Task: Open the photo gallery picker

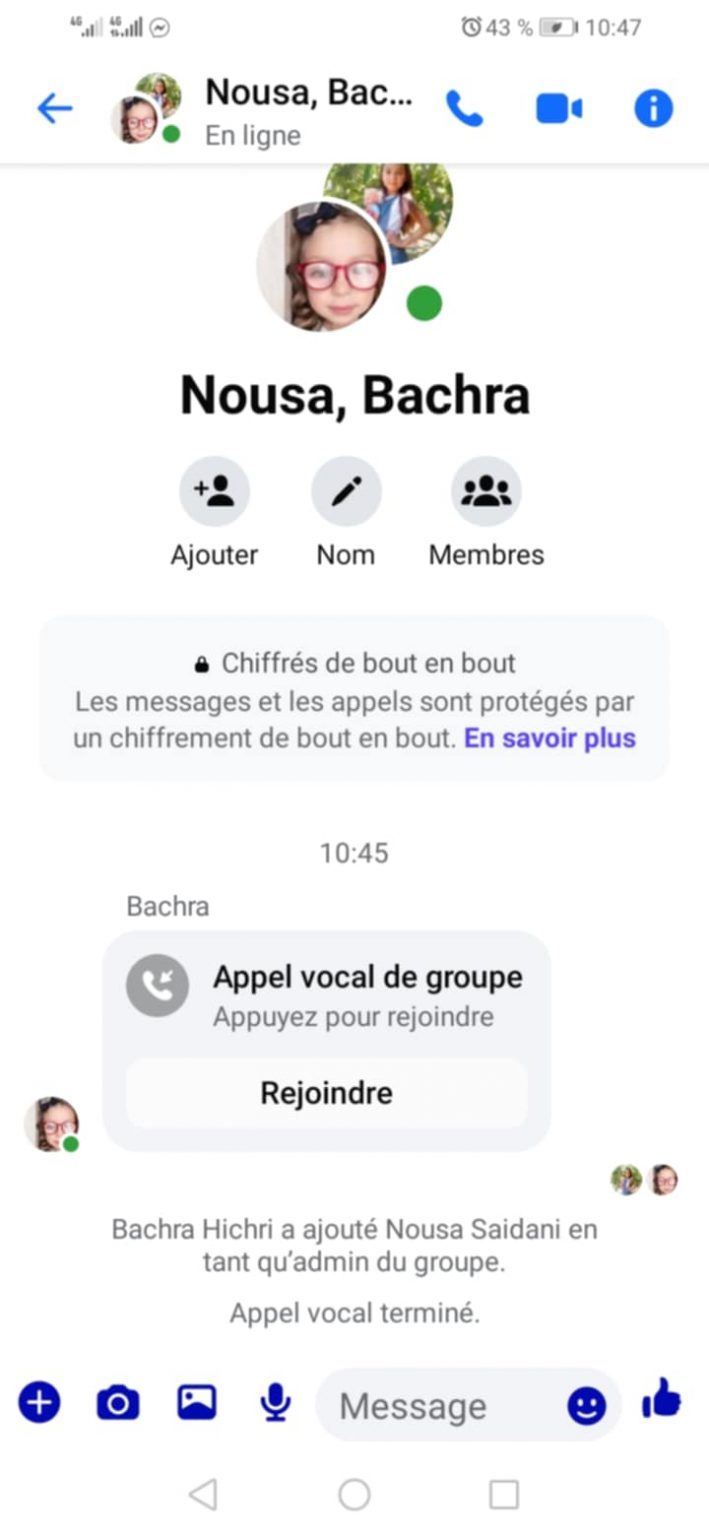Action: (x=197, y=1404)
